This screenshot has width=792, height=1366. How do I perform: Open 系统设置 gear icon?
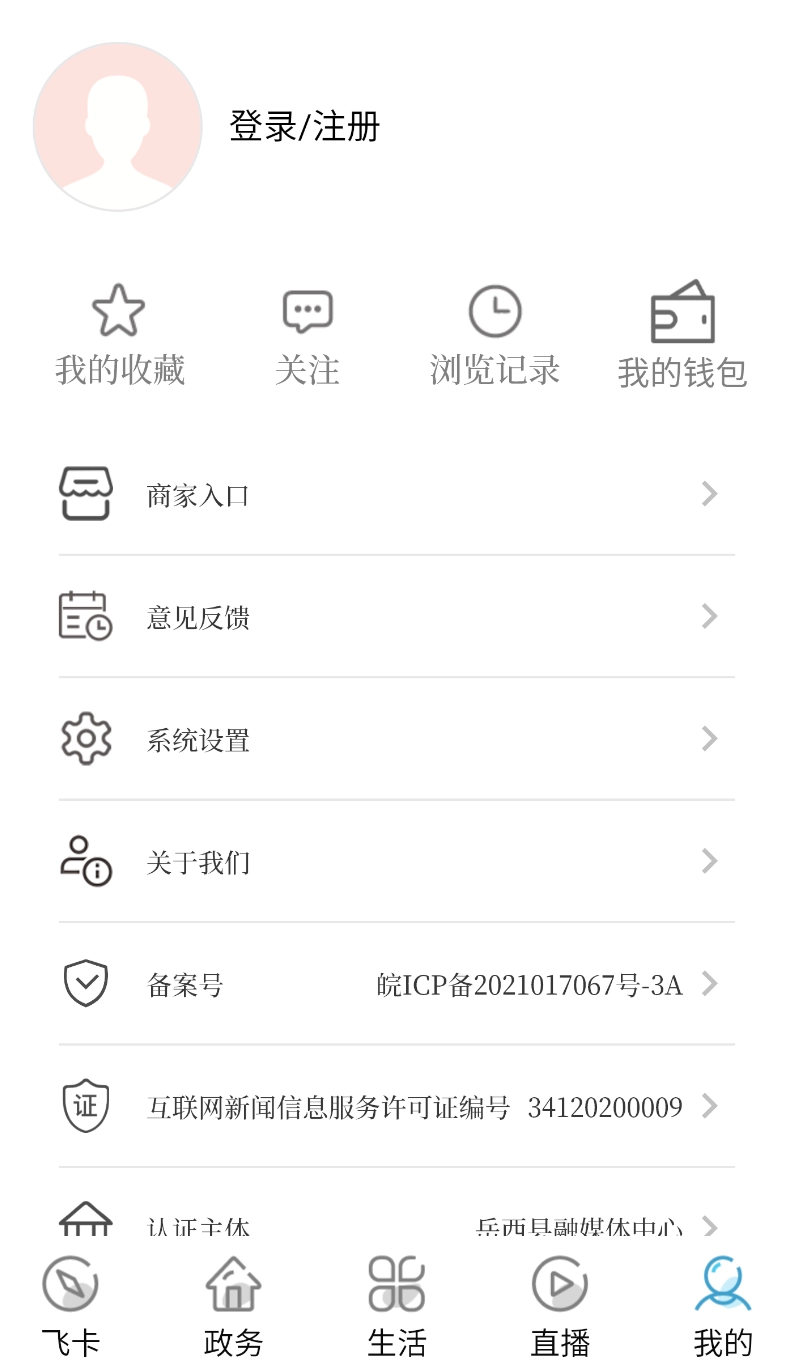point(85,739)
